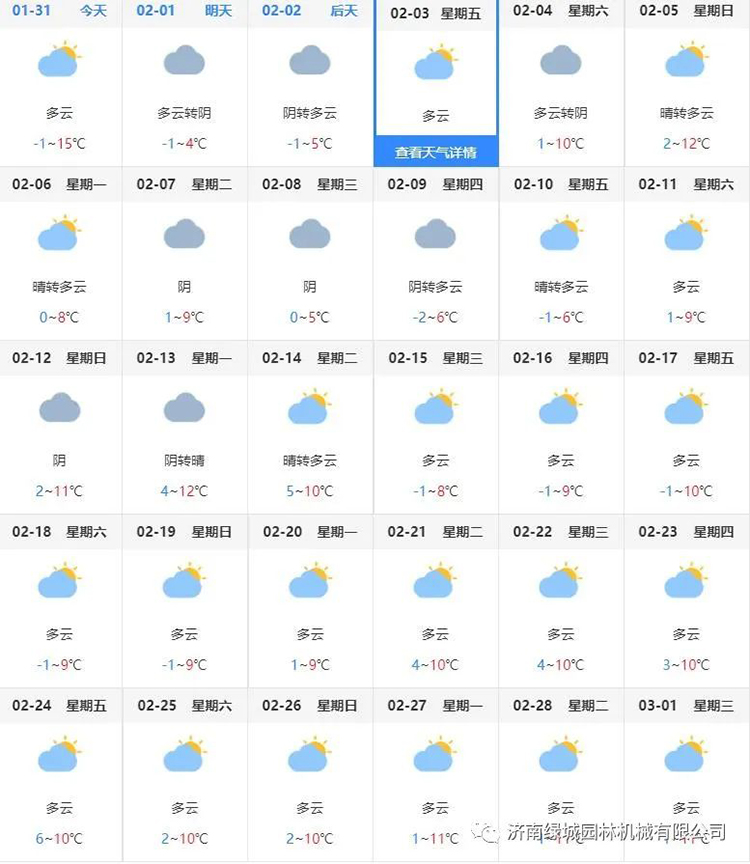Viewport: 750px width, 864px height.
Task: Tap the 查看天气详情 button on 02-03
Action: pos(435,153)
